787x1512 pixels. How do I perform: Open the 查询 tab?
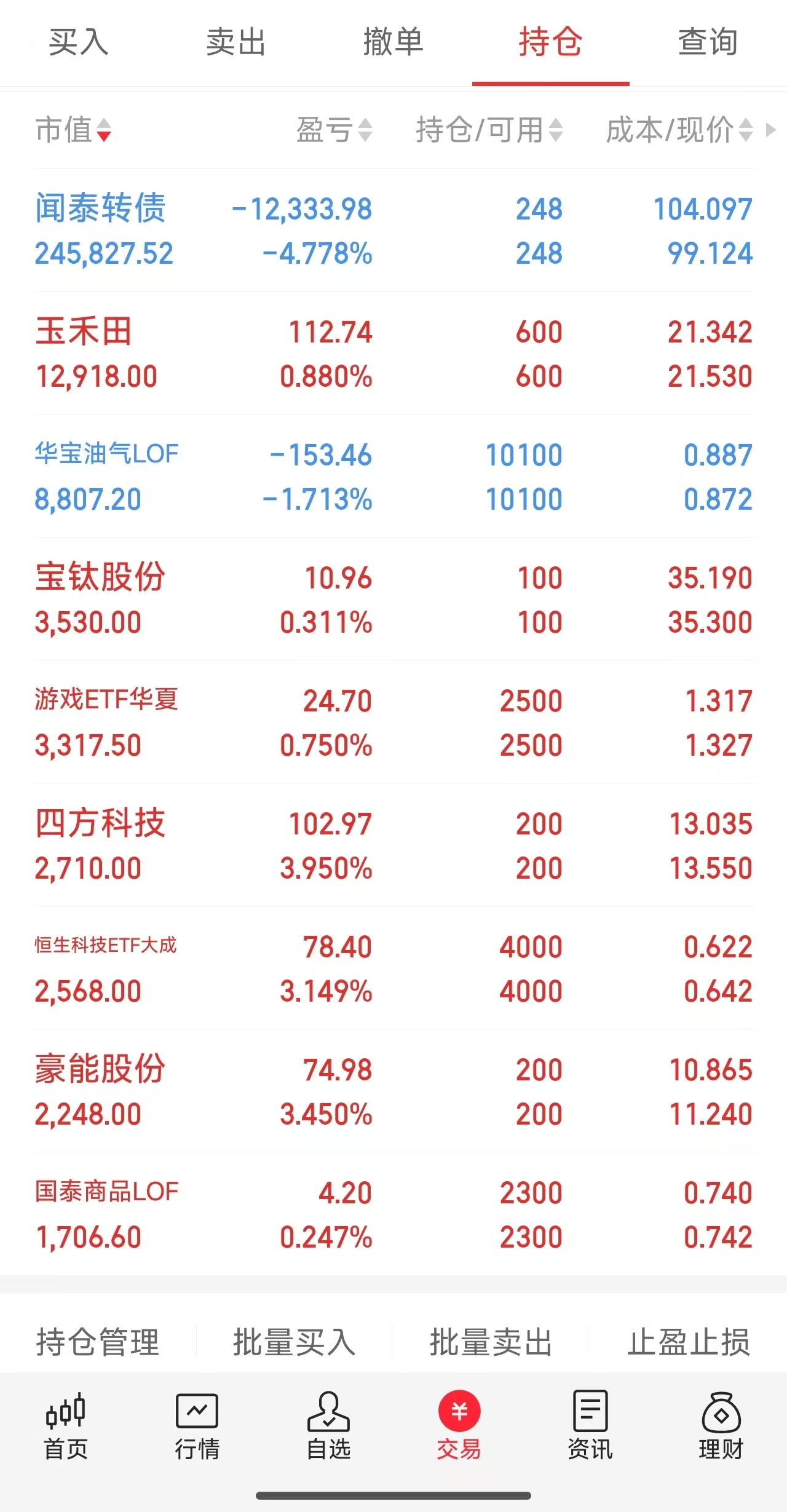coord(708,42)
